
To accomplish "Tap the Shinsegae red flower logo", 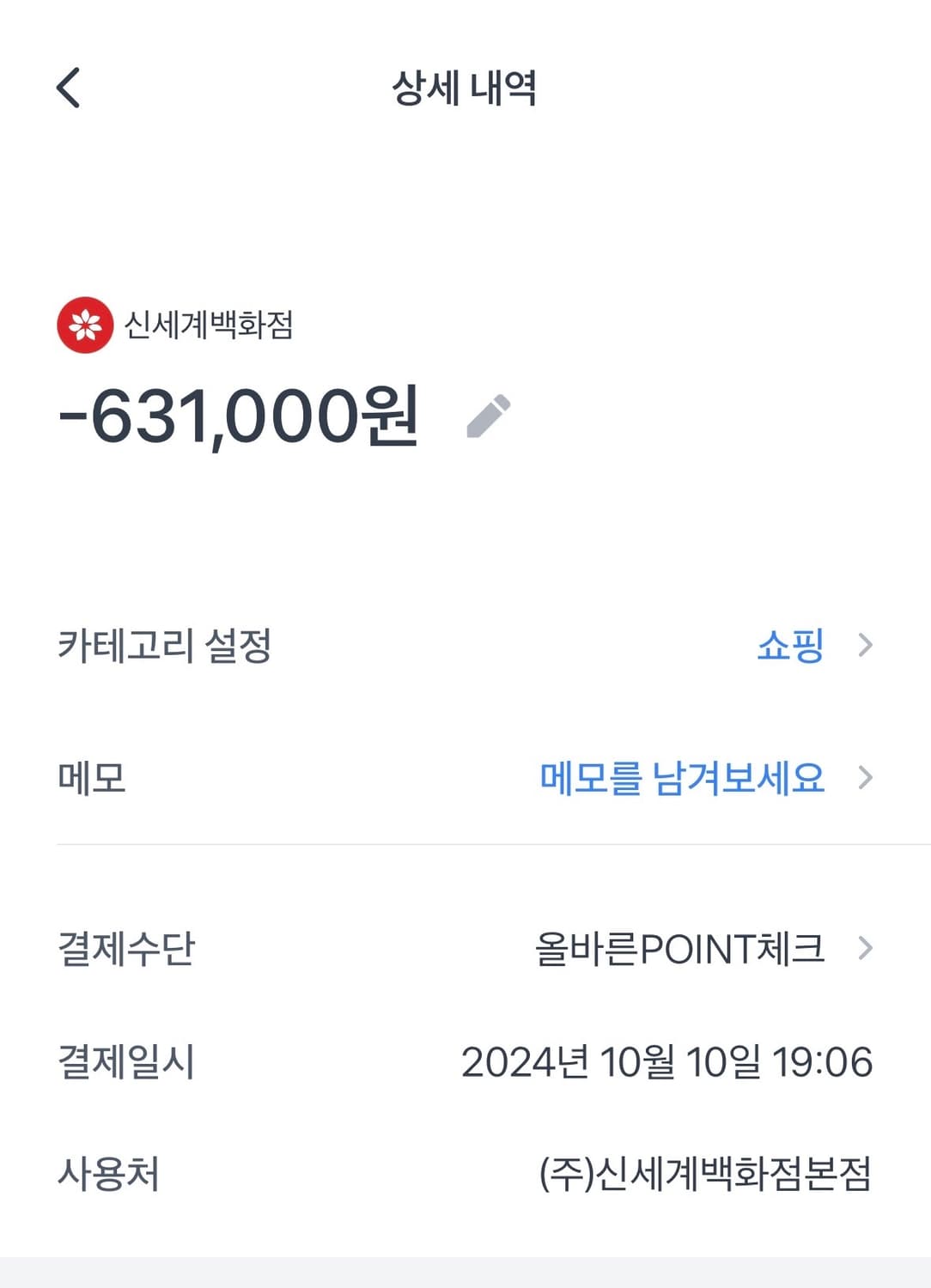I will [x=82, y=325].
